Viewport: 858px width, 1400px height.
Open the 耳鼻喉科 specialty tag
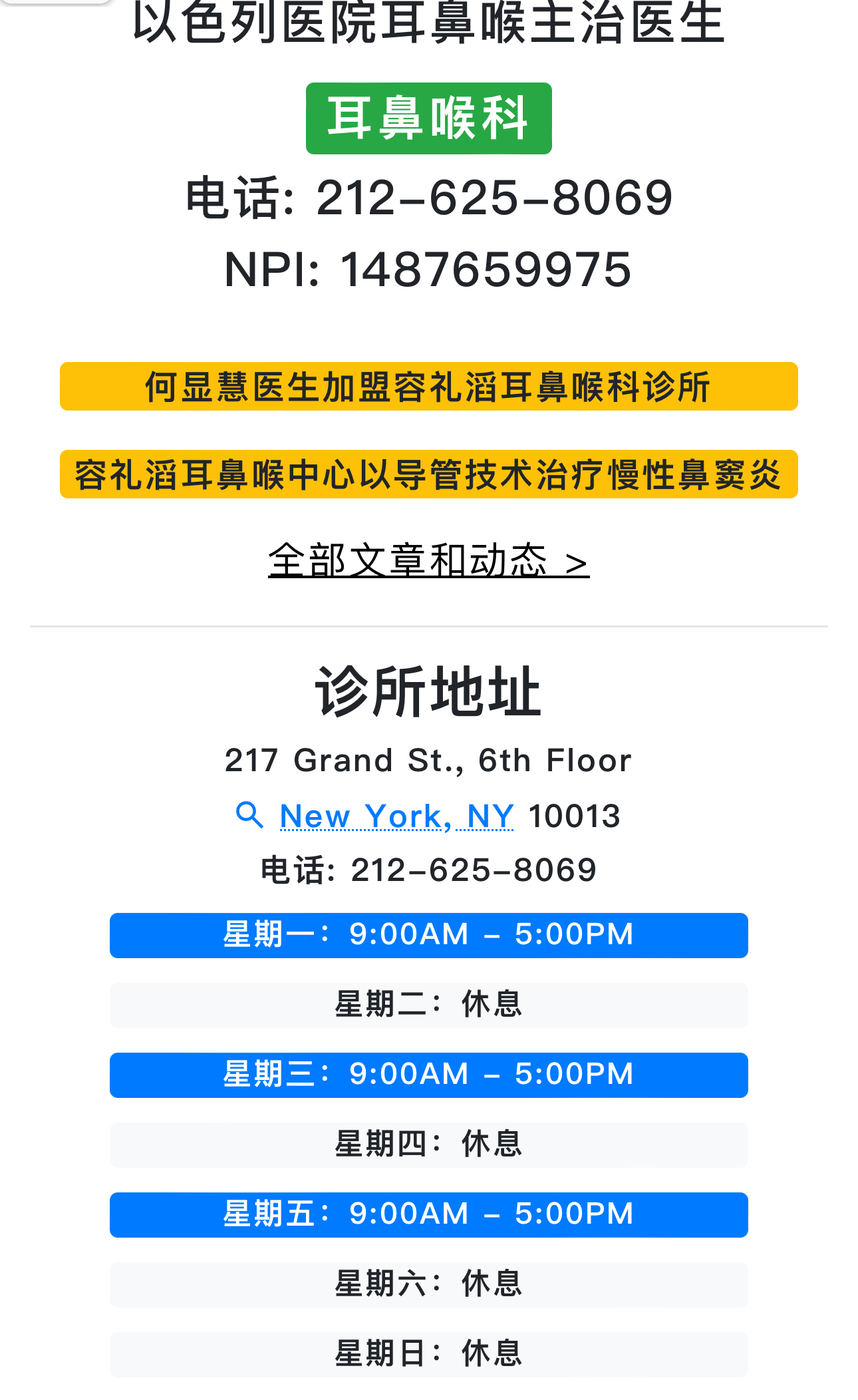428,118
